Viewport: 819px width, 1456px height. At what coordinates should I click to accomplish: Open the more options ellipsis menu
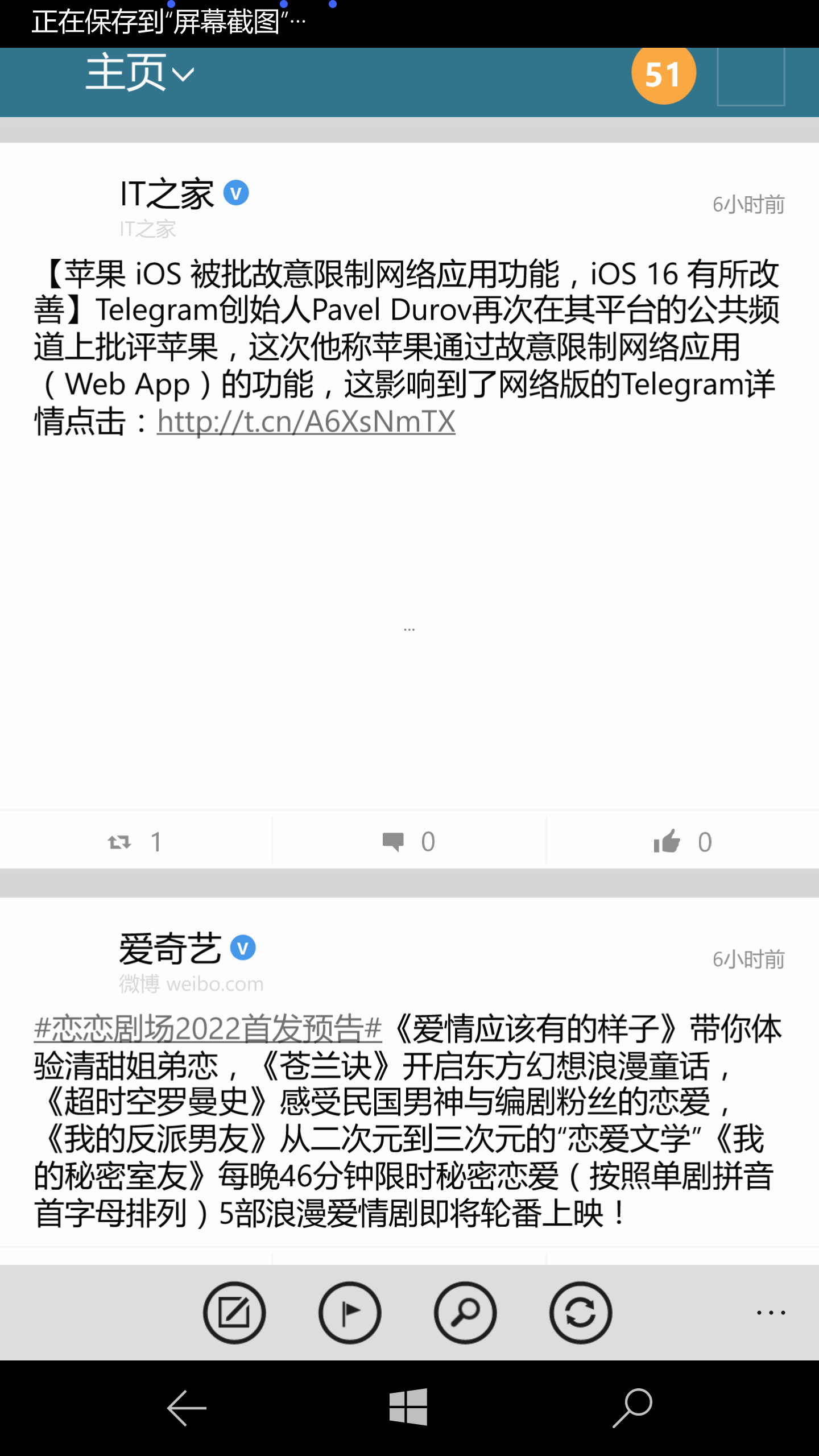coord(771,1313)
